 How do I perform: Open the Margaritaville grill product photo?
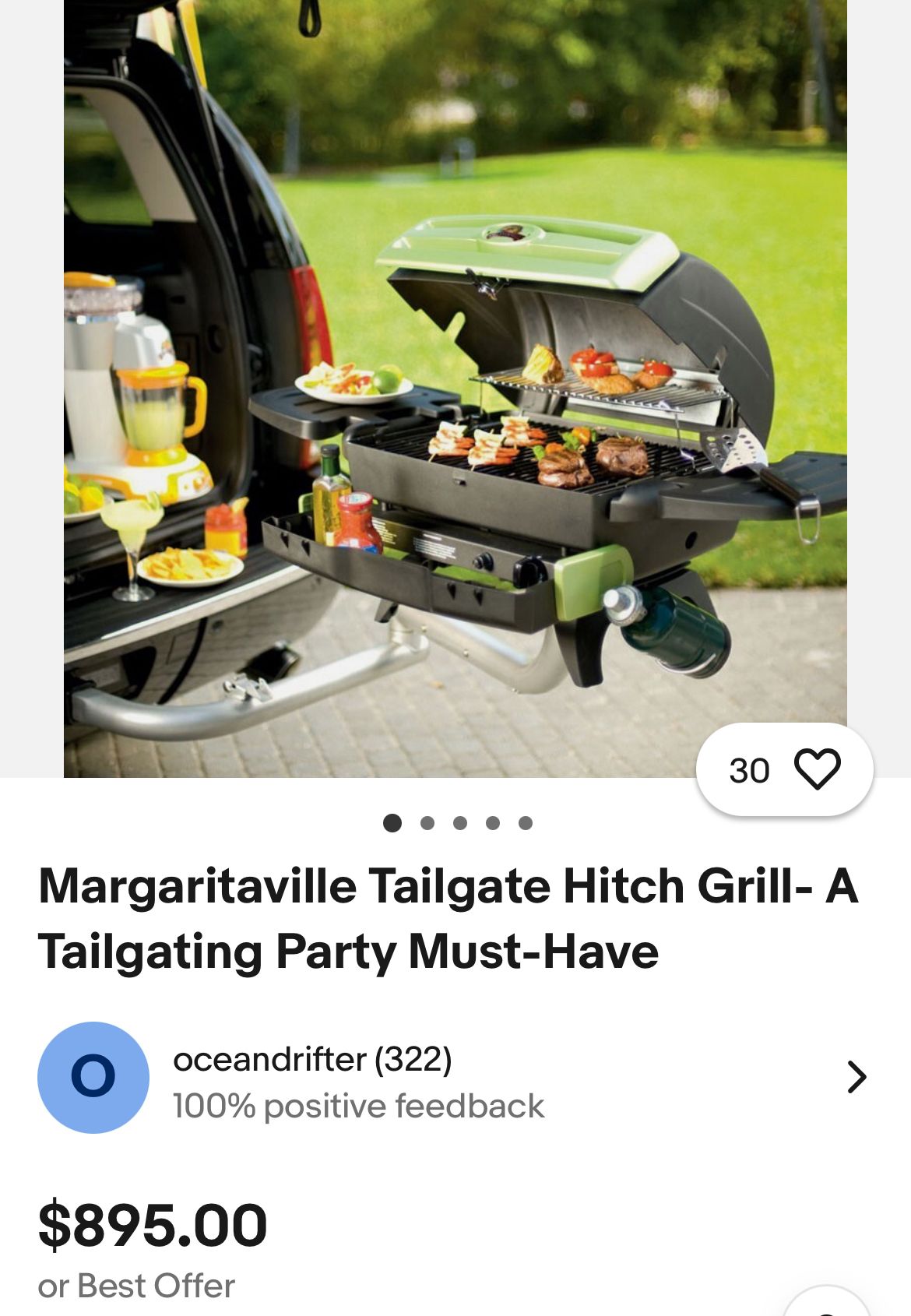[455, 389]
